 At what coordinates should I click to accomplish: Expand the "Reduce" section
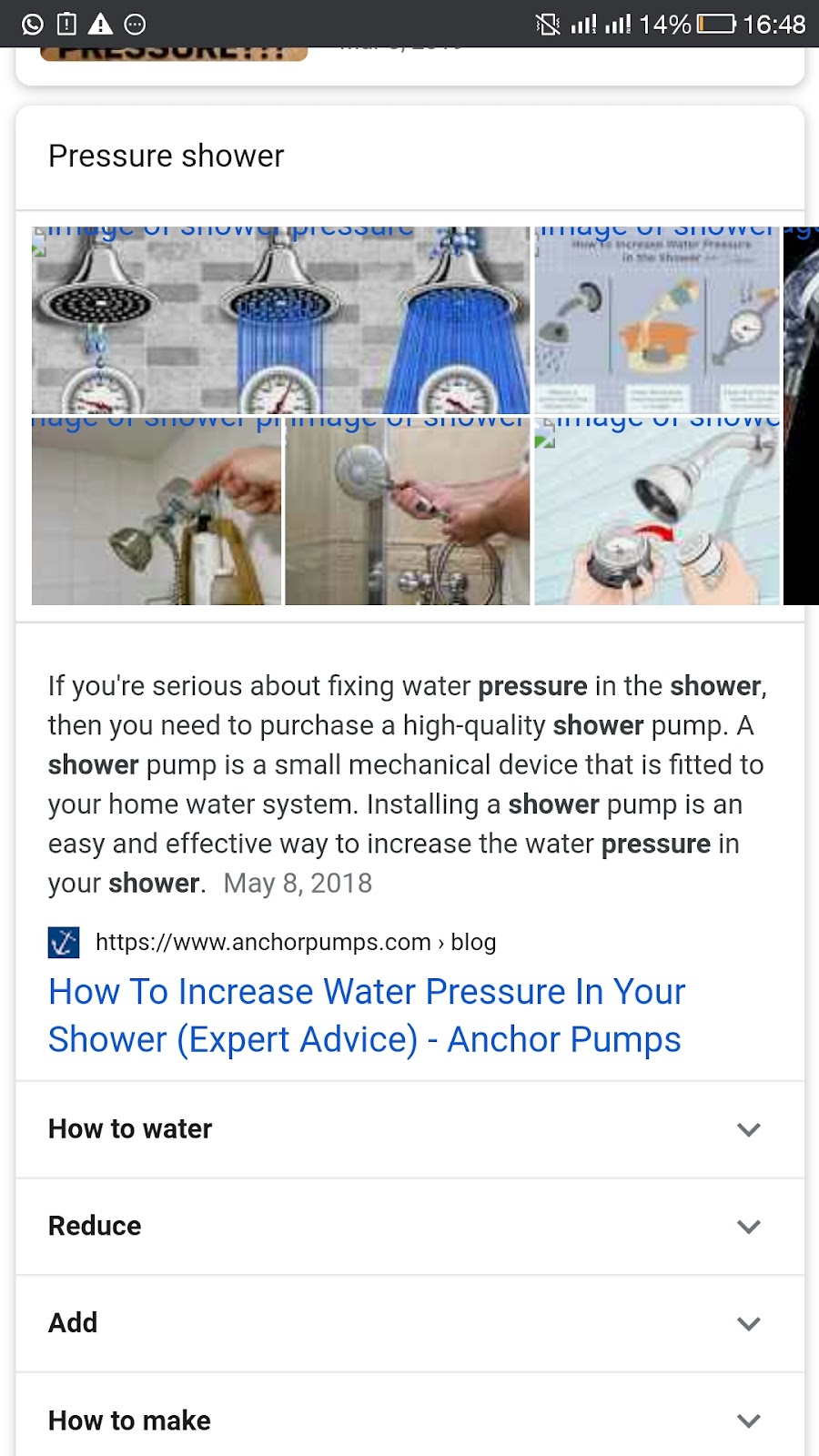click(x=409, y=1226)
